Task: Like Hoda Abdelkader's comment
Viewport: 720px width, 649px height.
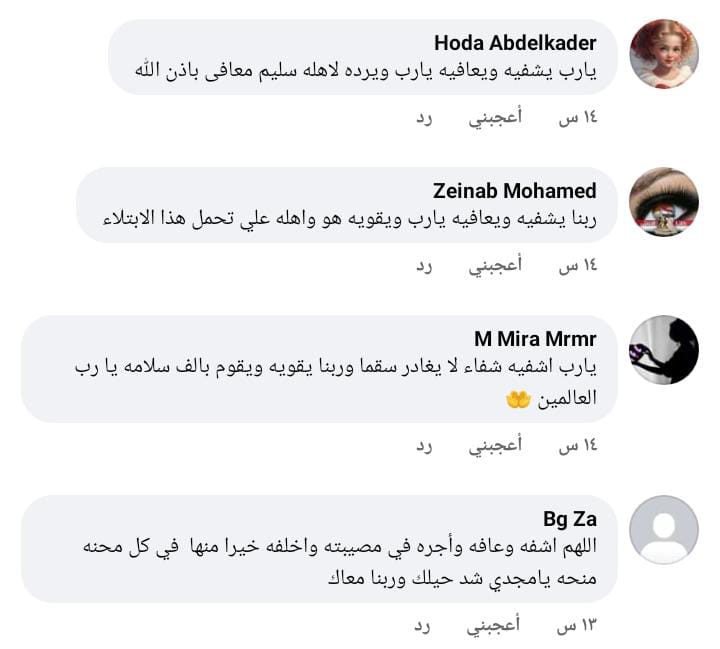Action: 495,117
